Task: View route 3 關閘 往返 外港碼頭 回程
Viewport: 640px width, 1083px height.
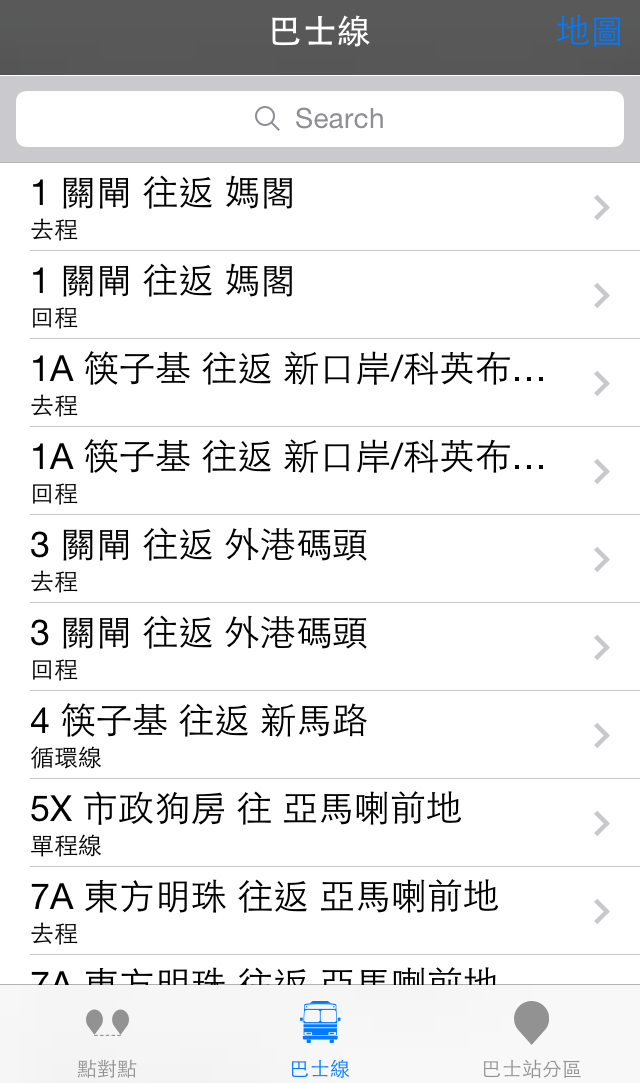Action: tap(320, 647)
